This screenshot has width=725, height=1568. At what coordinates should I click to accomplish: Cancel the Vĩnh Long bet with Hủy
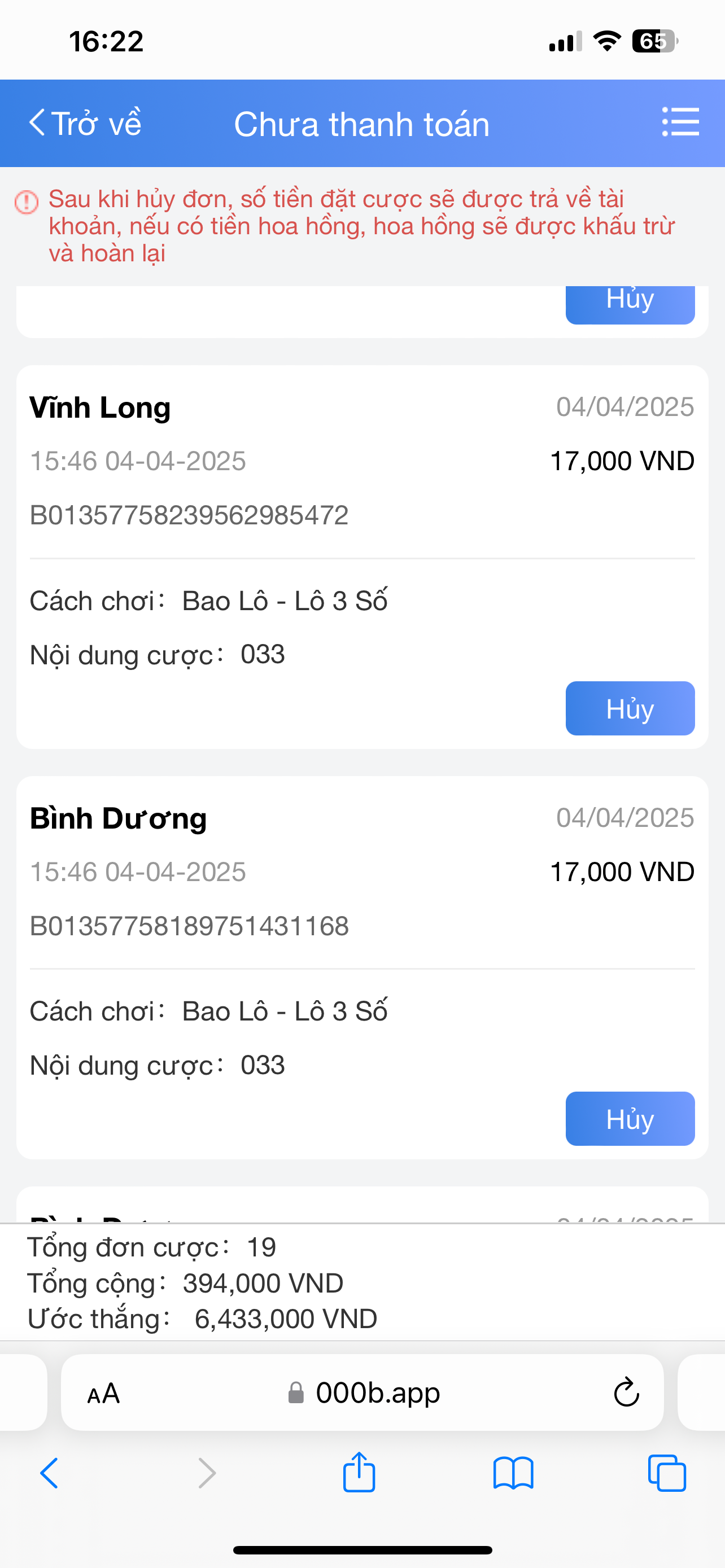630,708
